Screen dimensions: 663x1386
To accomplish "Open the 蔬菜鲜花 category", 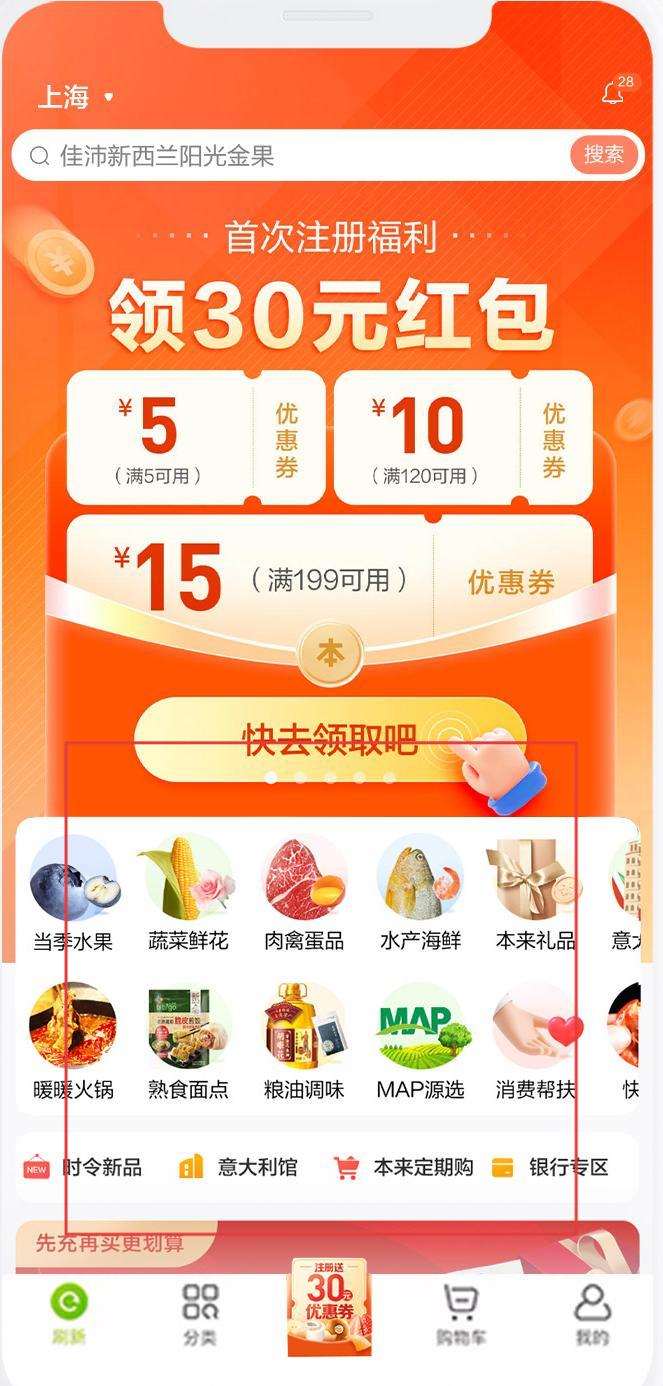I will [188, 892].
